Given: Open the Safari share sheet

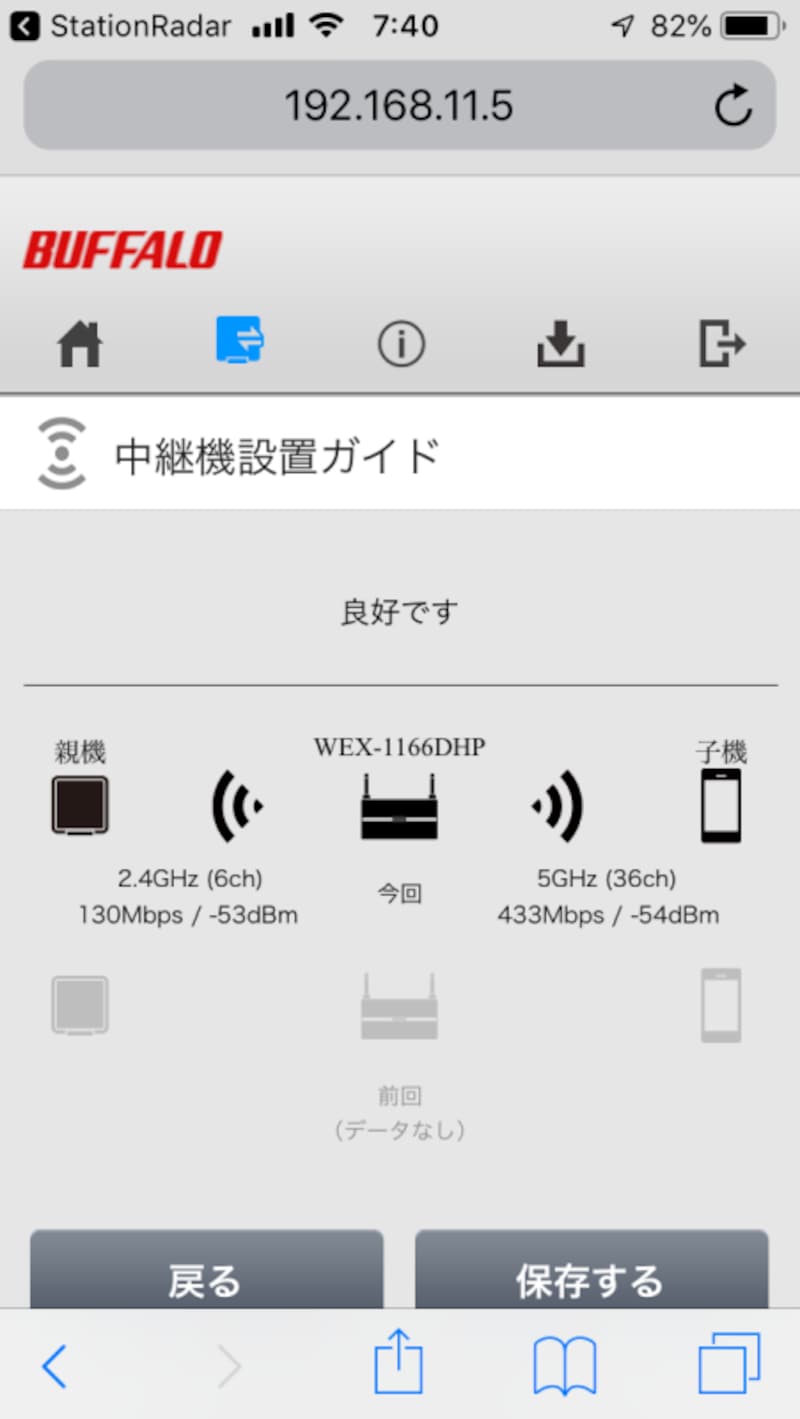Looking at the screenshot, I should point(399,1363).
